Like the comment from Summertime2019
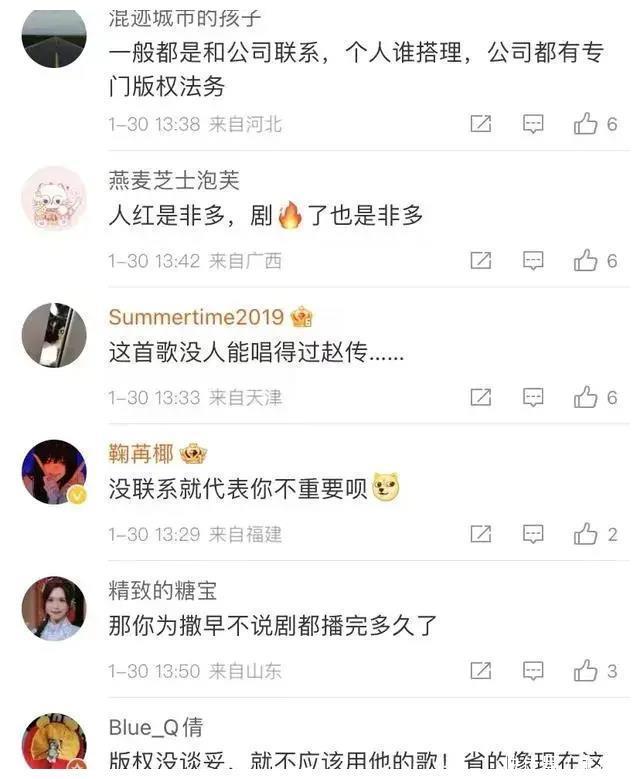The width and height of the screenshot is (640, 779). click(x=586, y=398)
